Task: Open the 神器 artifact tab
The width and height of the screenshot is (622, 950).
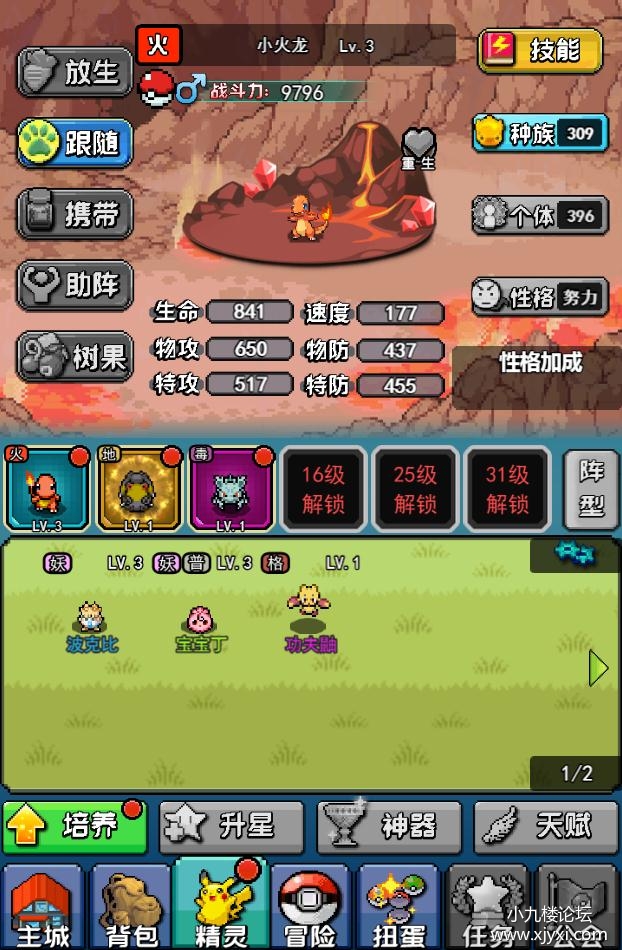Action: 389,826
